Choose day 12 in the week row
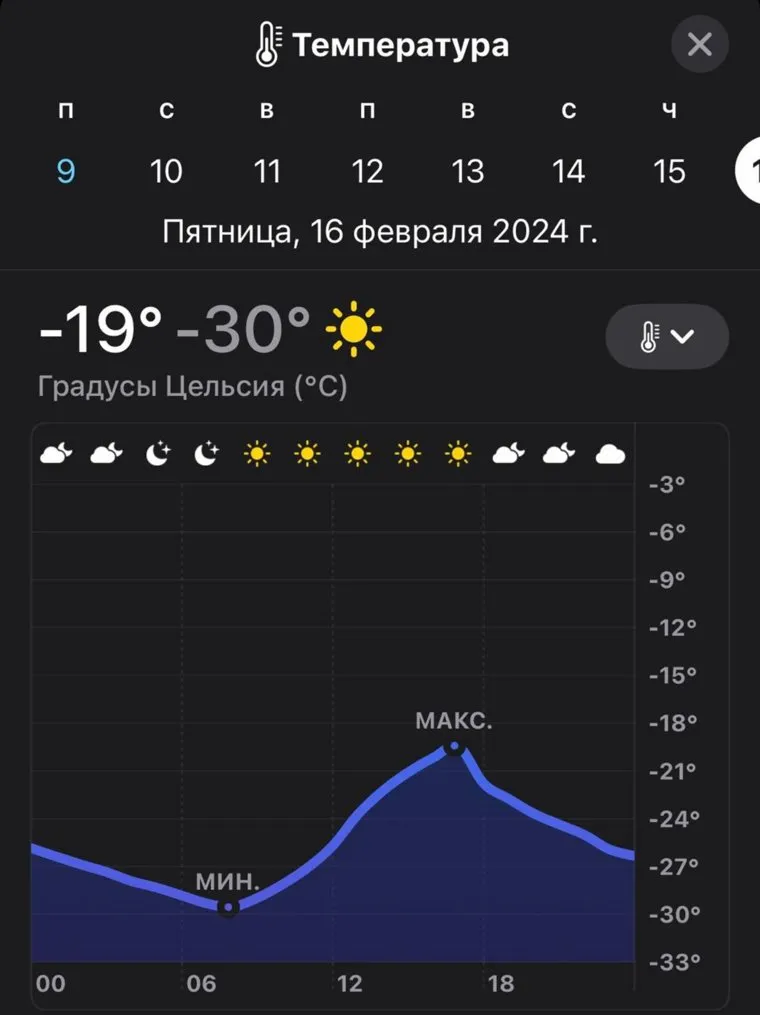Viewport: 760px width, 1015px height. pyautogui.click(x=367, y=172)
